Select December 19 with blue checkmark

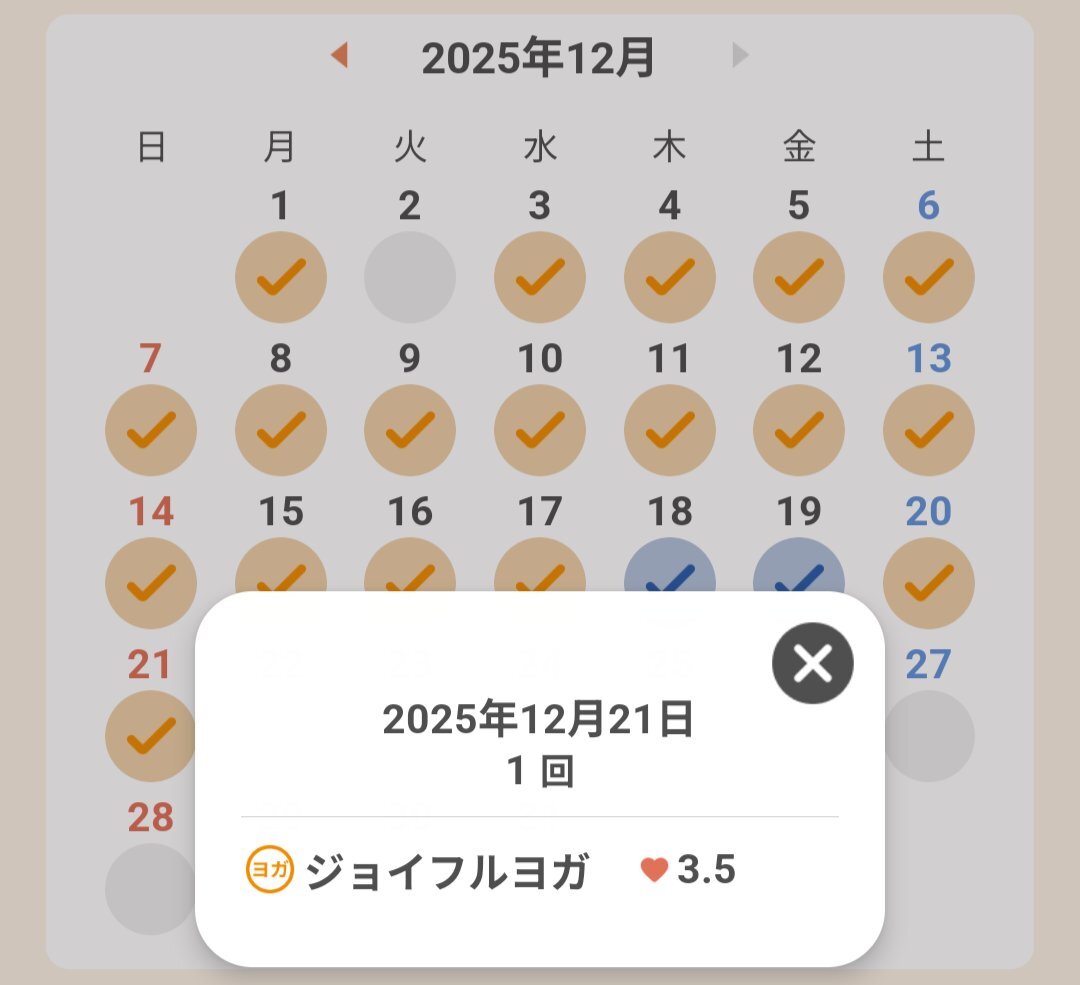[798, 570]
